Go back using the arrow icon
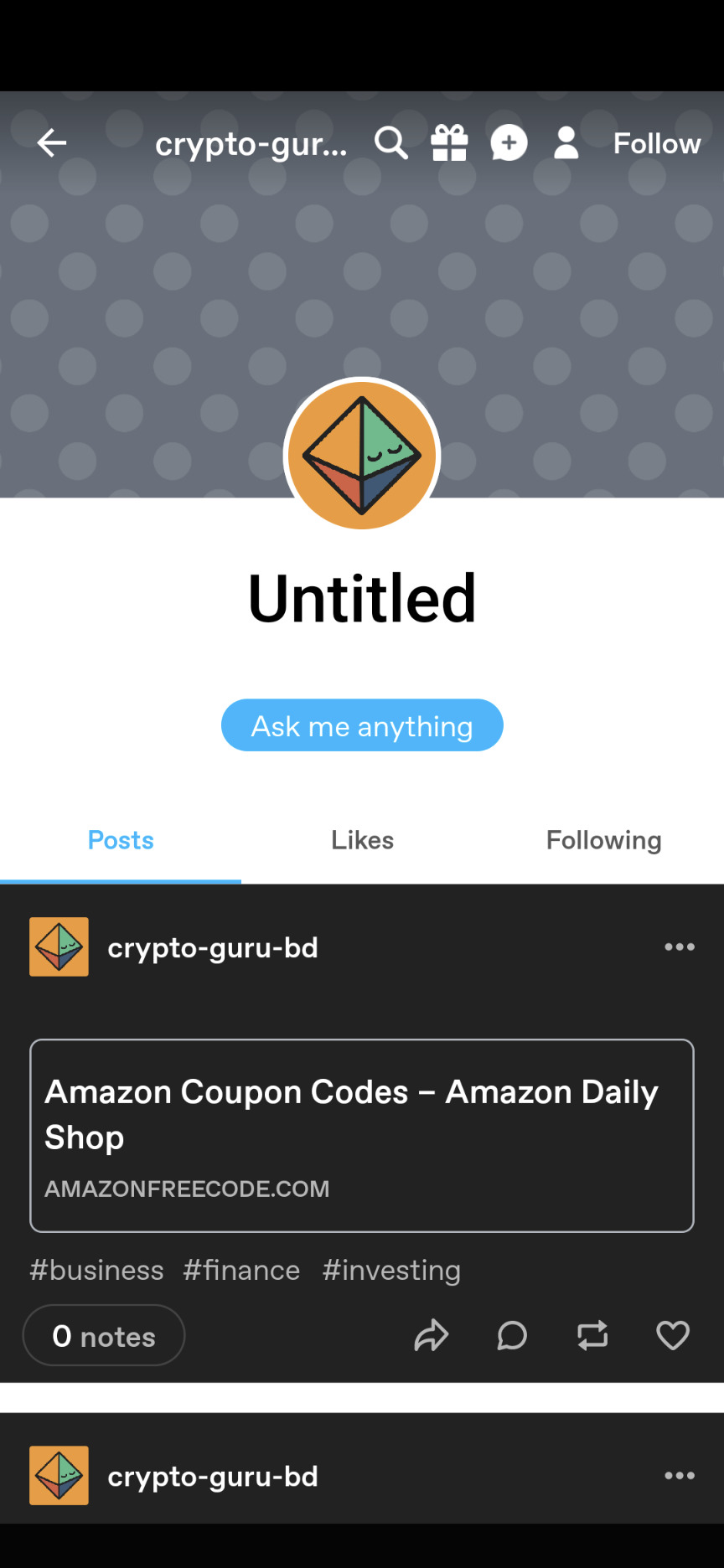Image resolution: width=724 pixels, height=1568 pixels. pos(52,143)
